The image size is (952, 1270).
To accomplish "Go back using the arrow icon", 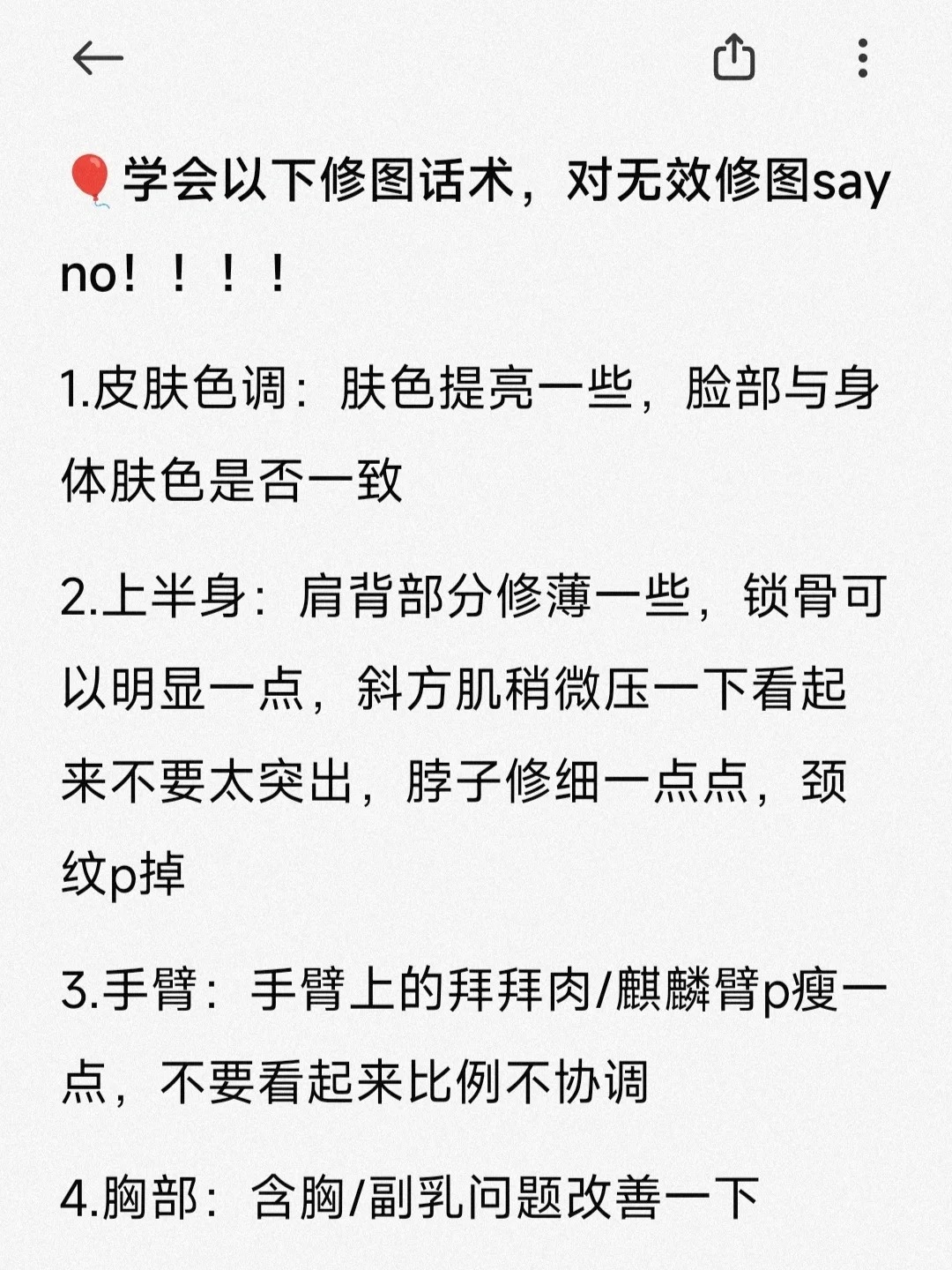I will click(97, 59).
